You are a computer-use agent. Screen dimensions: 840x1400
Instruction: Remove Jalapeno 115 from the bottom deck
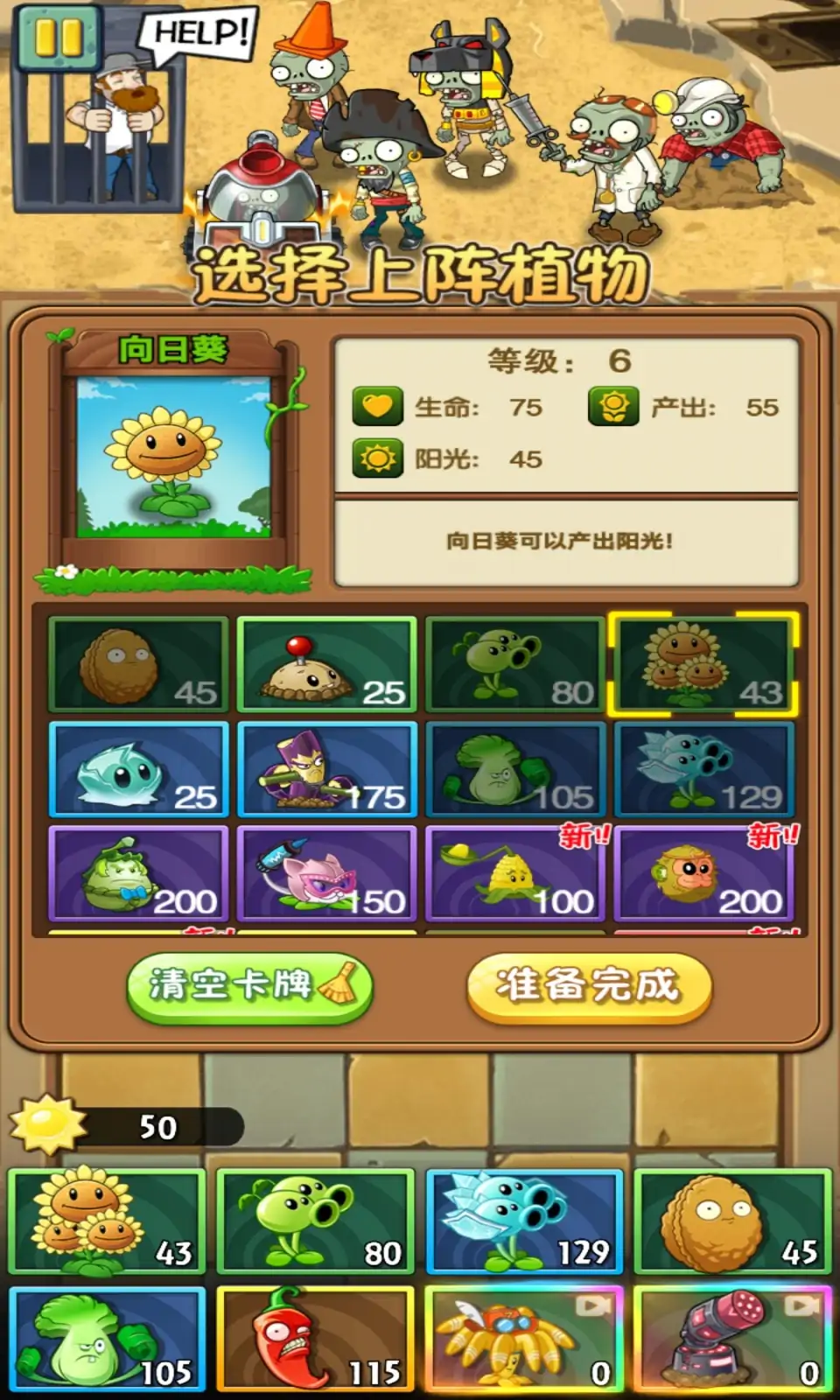click(315, 1339)
